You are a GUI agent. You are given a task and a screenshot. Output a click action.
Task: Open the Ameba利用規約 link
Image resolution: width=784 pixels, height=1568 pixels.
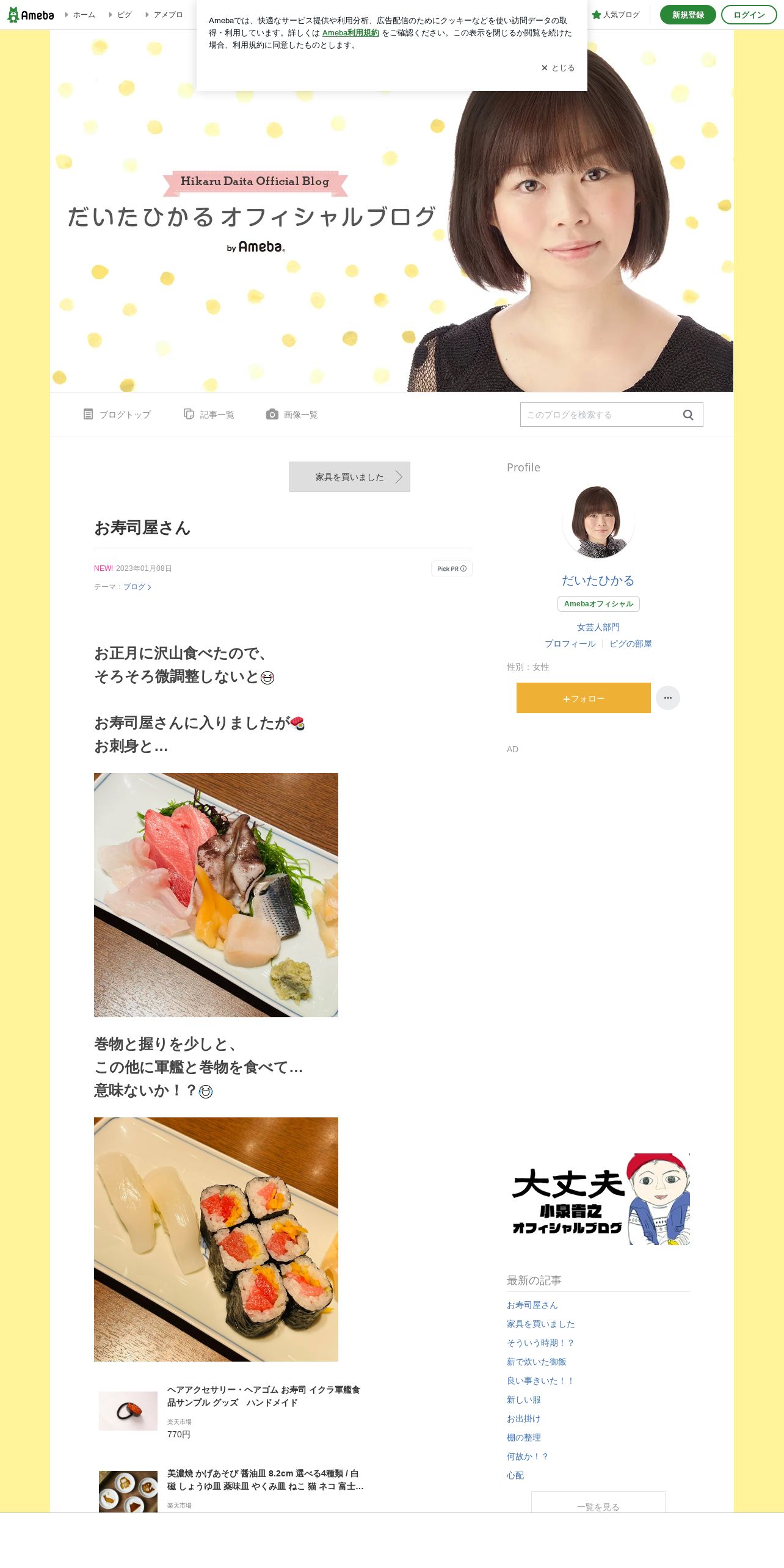click(x=350, y=33)
